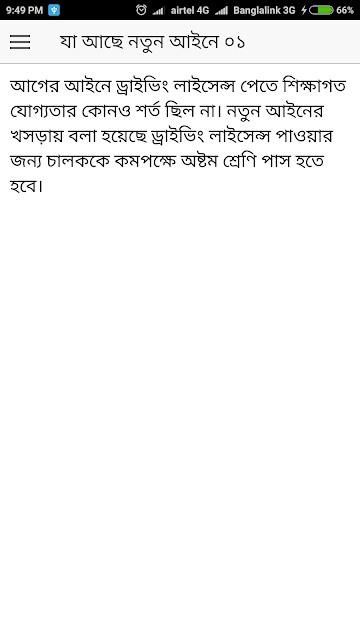Open the hamburger drawer menu
The image size is (360, 640).
[x=20, y=42]
